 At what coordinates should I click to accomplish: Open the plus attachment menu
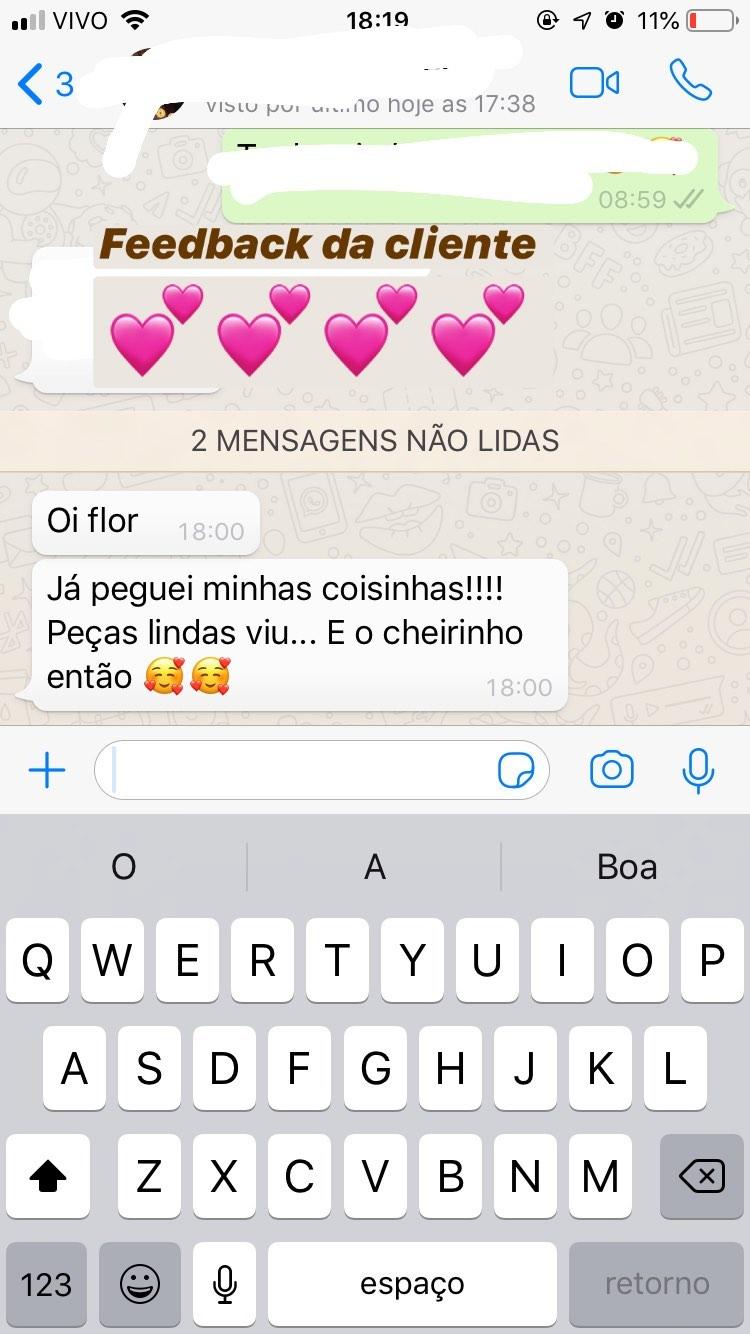(46, 770)
